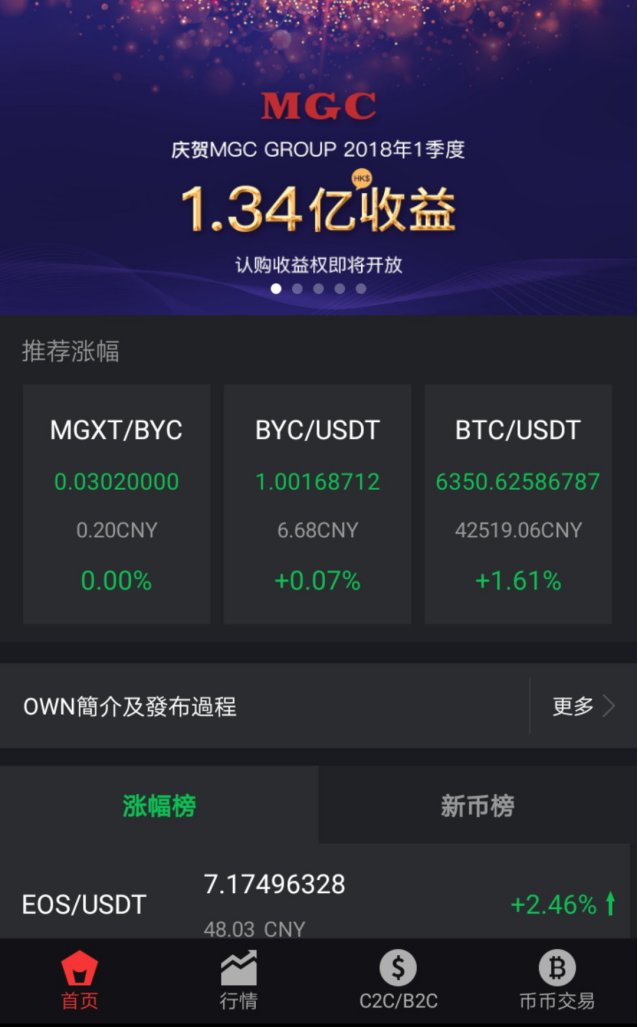Open the BTC/USDT pair card

coord(518,504)
